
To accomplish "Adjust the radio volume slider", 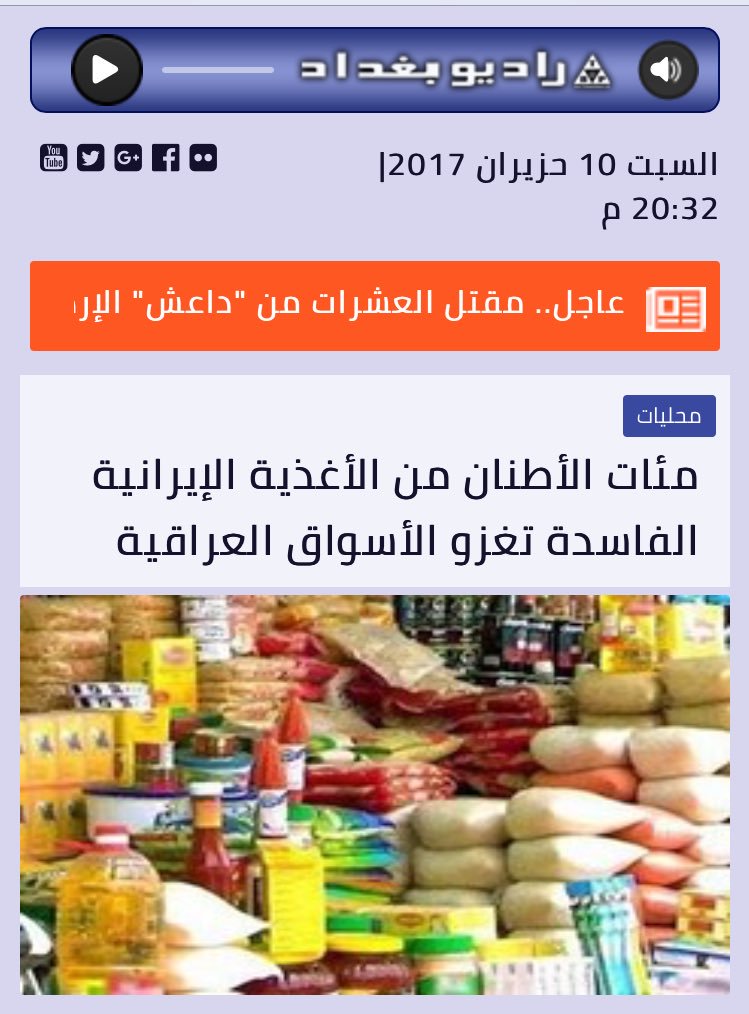I will [218, 70].
